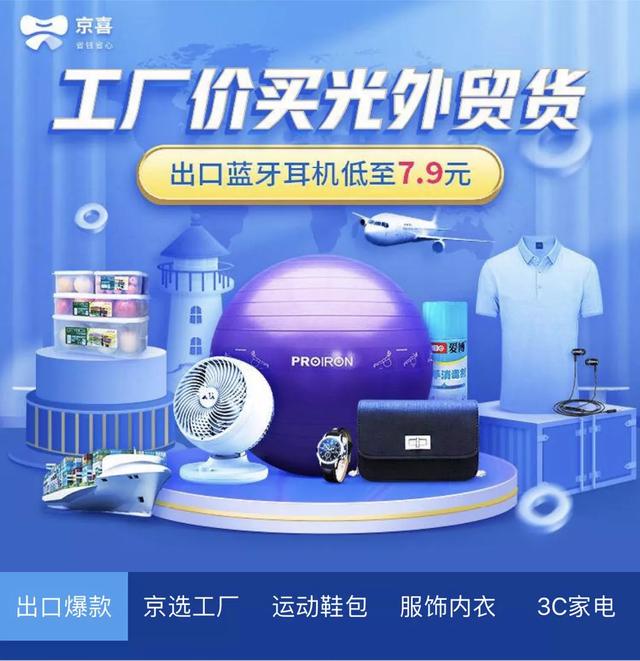The width and height of the screenshot is (640, 661).
Task: Open the 运动鞋包 category tab
Action: click(319, 606)
